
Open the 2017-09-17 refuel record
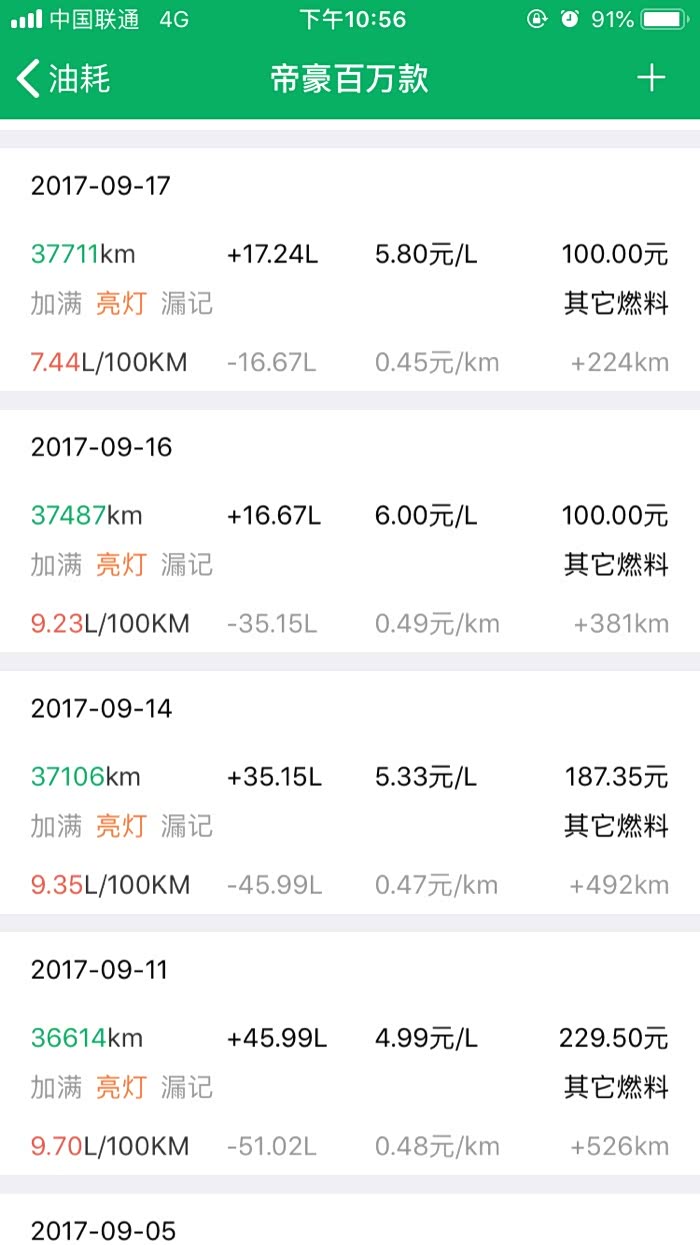coord(350,270)
